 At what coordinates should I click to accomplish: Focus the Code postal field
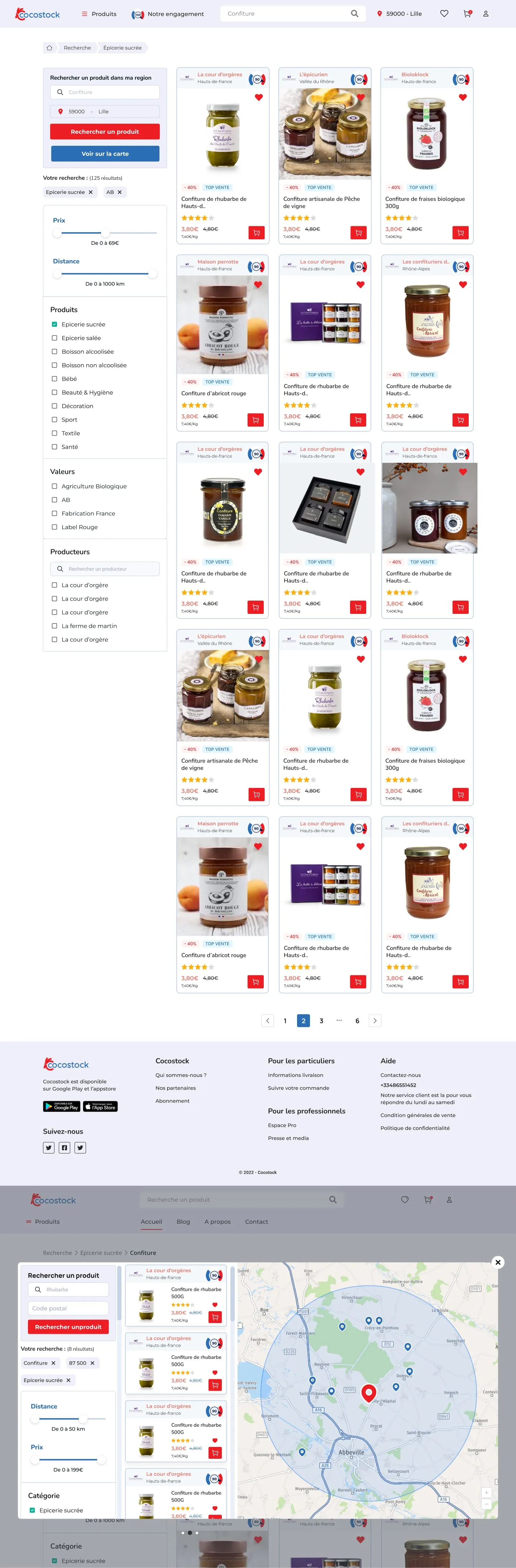68,1308
